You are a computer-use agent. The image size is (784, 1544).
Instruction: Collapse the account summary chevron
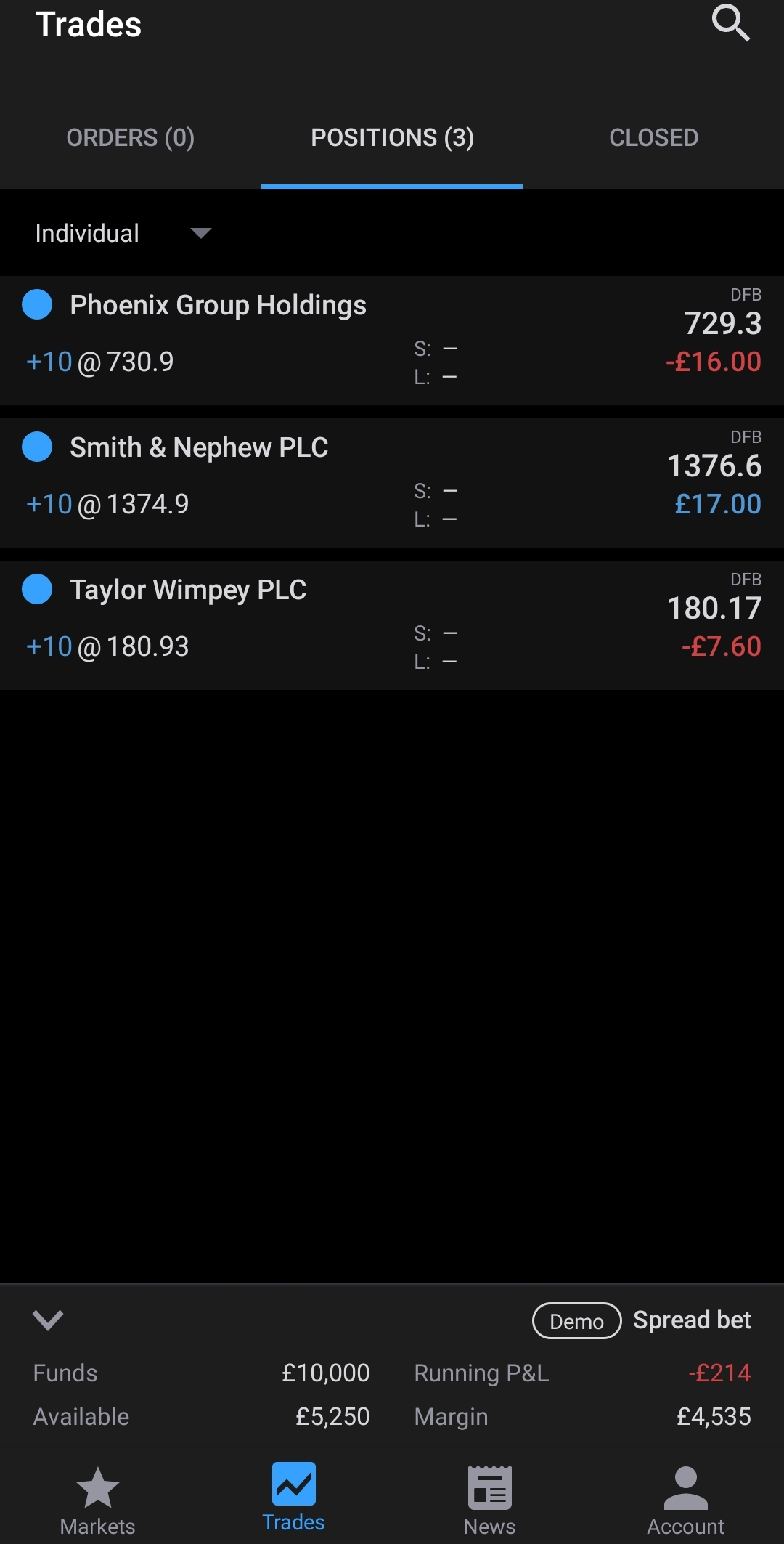pos(48,1320)
